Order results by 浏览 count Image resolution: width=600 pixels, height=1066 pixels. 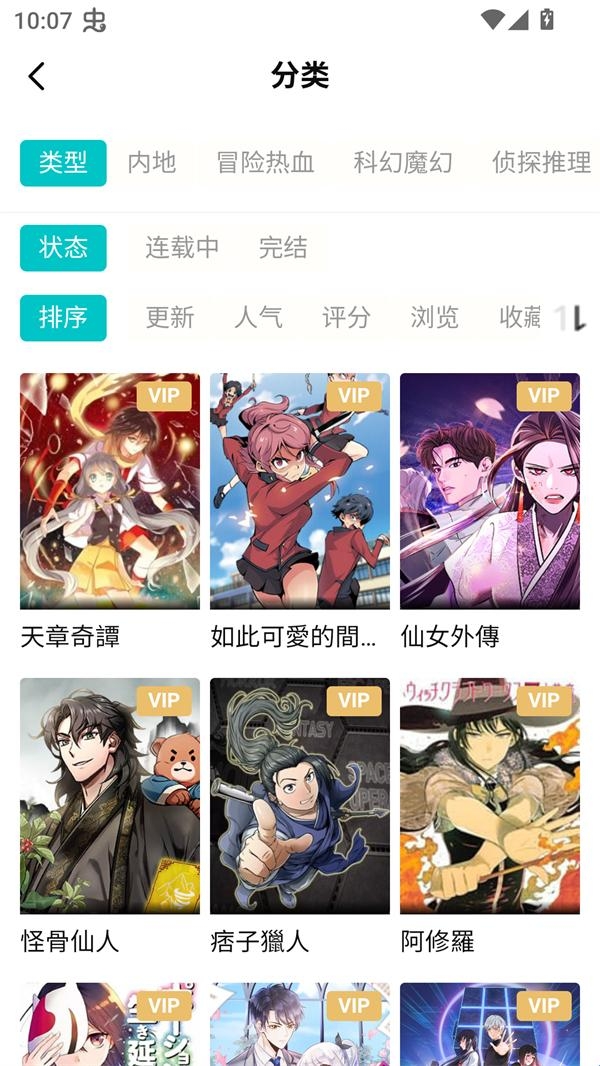tap(434, 318)
